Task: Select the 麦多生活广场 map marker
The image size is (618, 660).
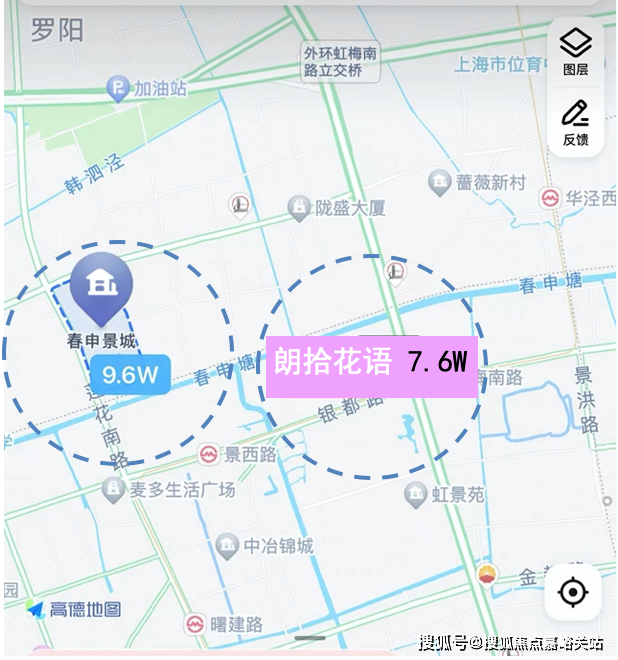Action: 113,490
